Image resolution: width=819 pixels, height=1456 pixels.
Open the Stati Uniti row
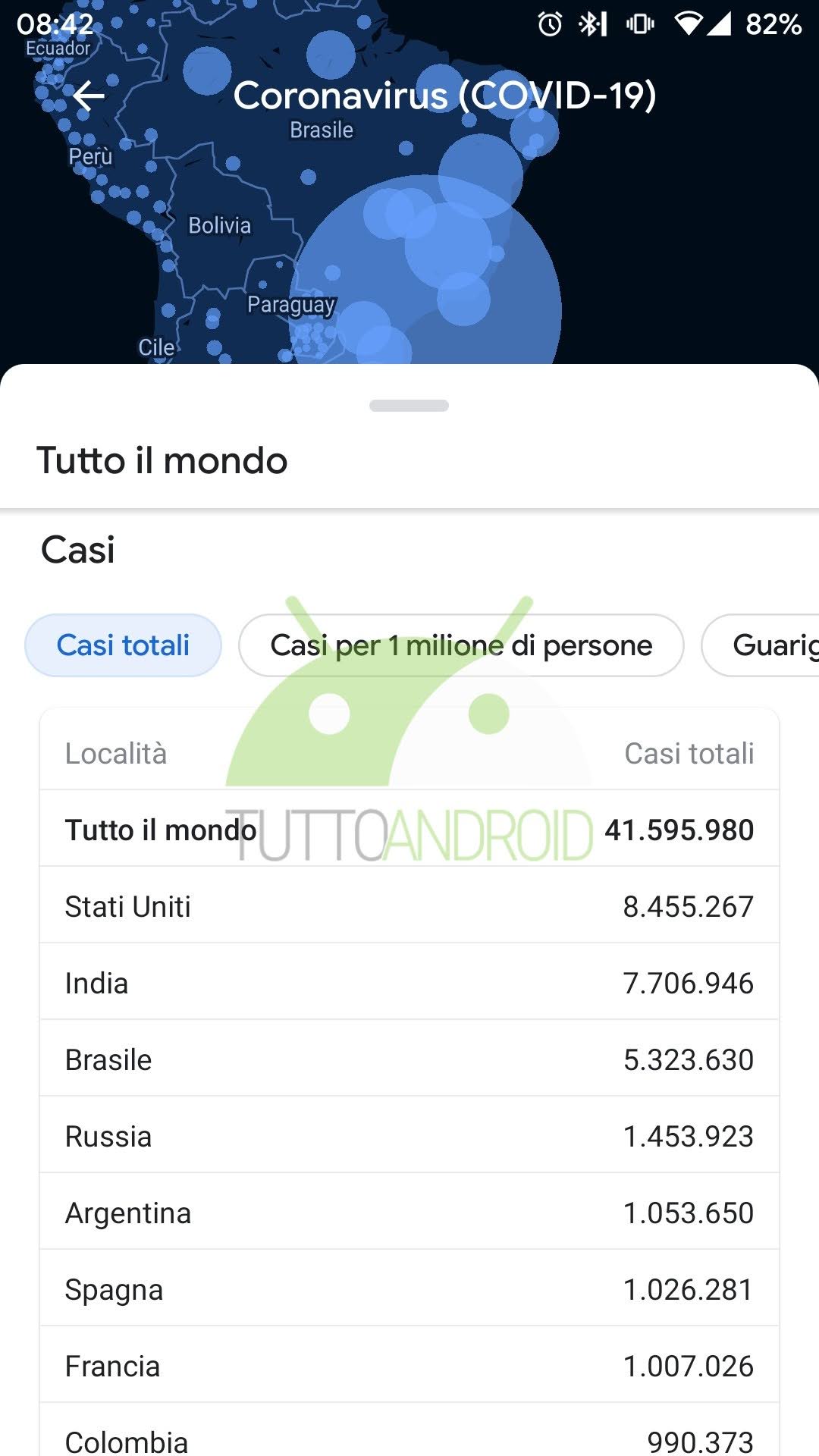tap(409, 905)
